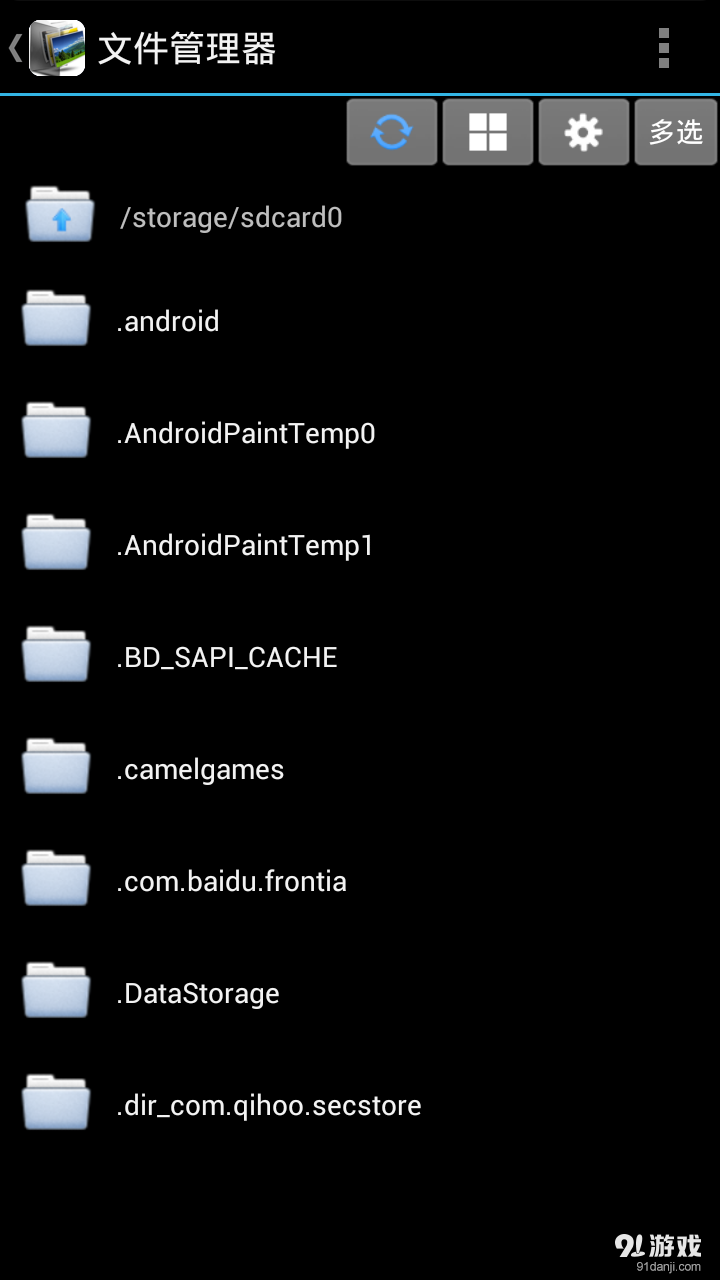Browse the .camelgames folder
The width and height of the screenshot is (720, 1280).
(200, 770)
